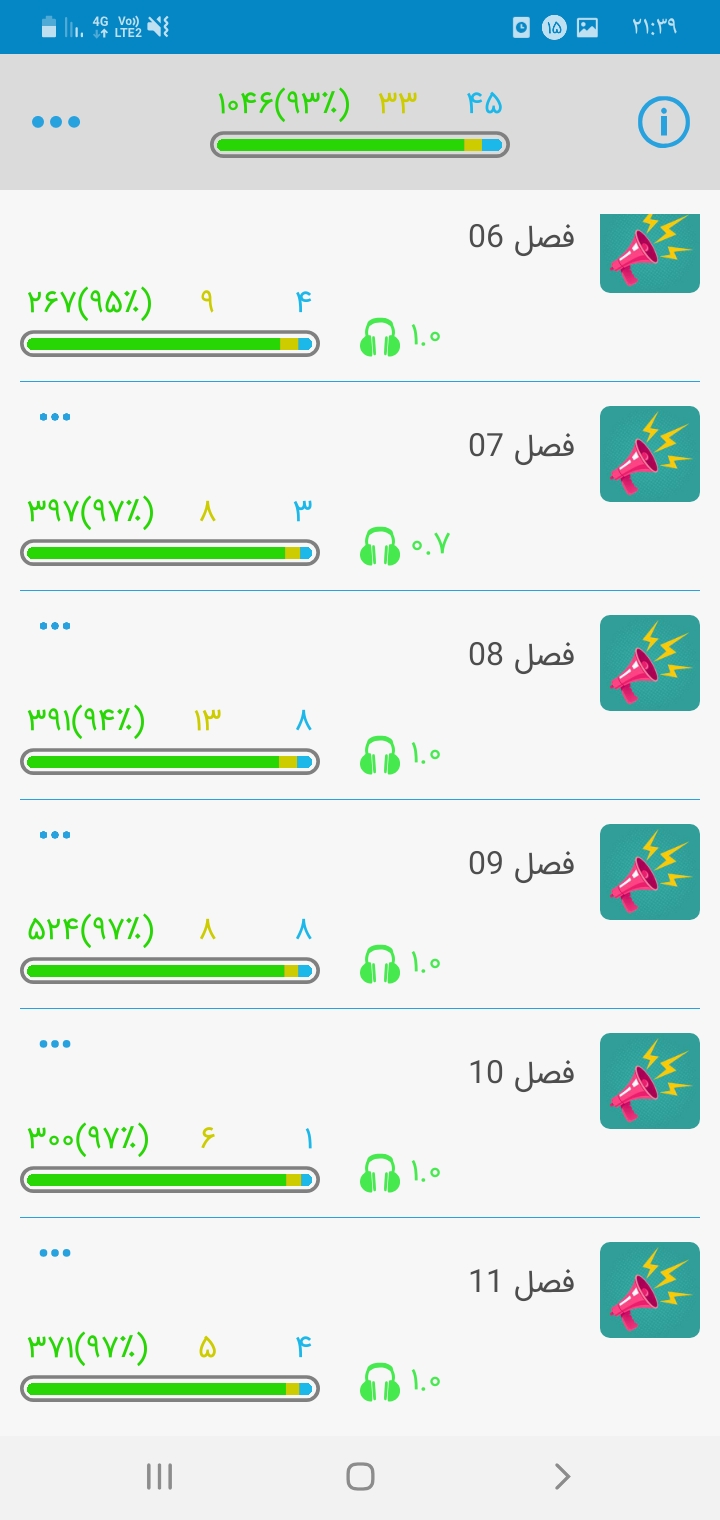Tap the headphones icon for فصل 07

click(x=380, y=546)
